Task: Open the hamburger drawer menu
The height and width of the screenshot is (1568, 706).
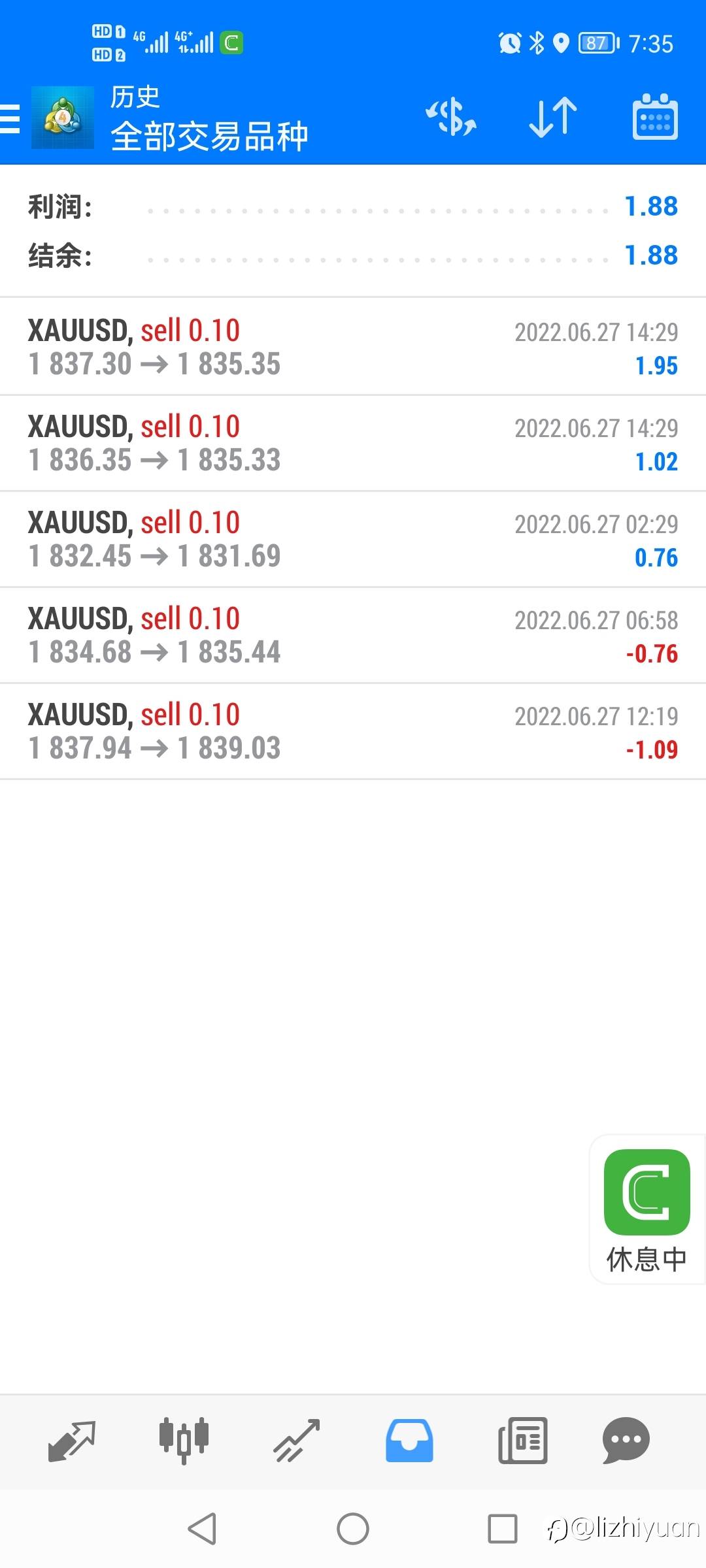Action: [x=10, y=119]
